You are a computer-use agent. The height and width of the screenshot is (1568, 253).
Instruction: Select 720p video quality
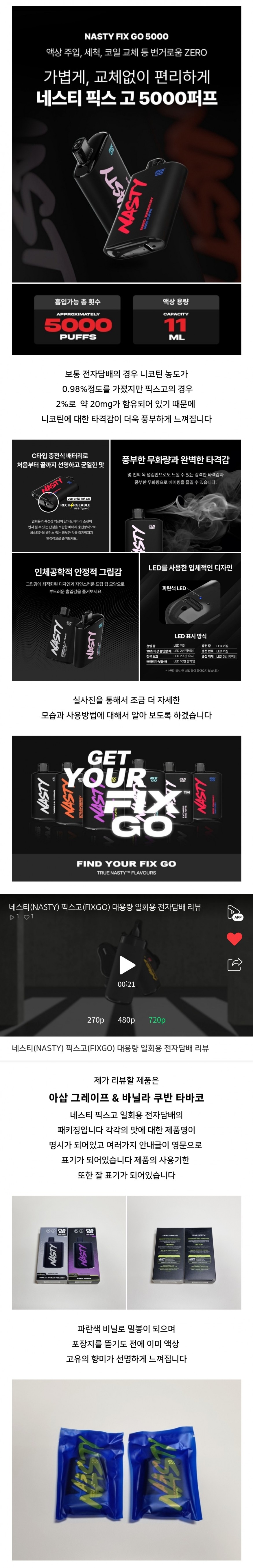(x=157, y=1020)
